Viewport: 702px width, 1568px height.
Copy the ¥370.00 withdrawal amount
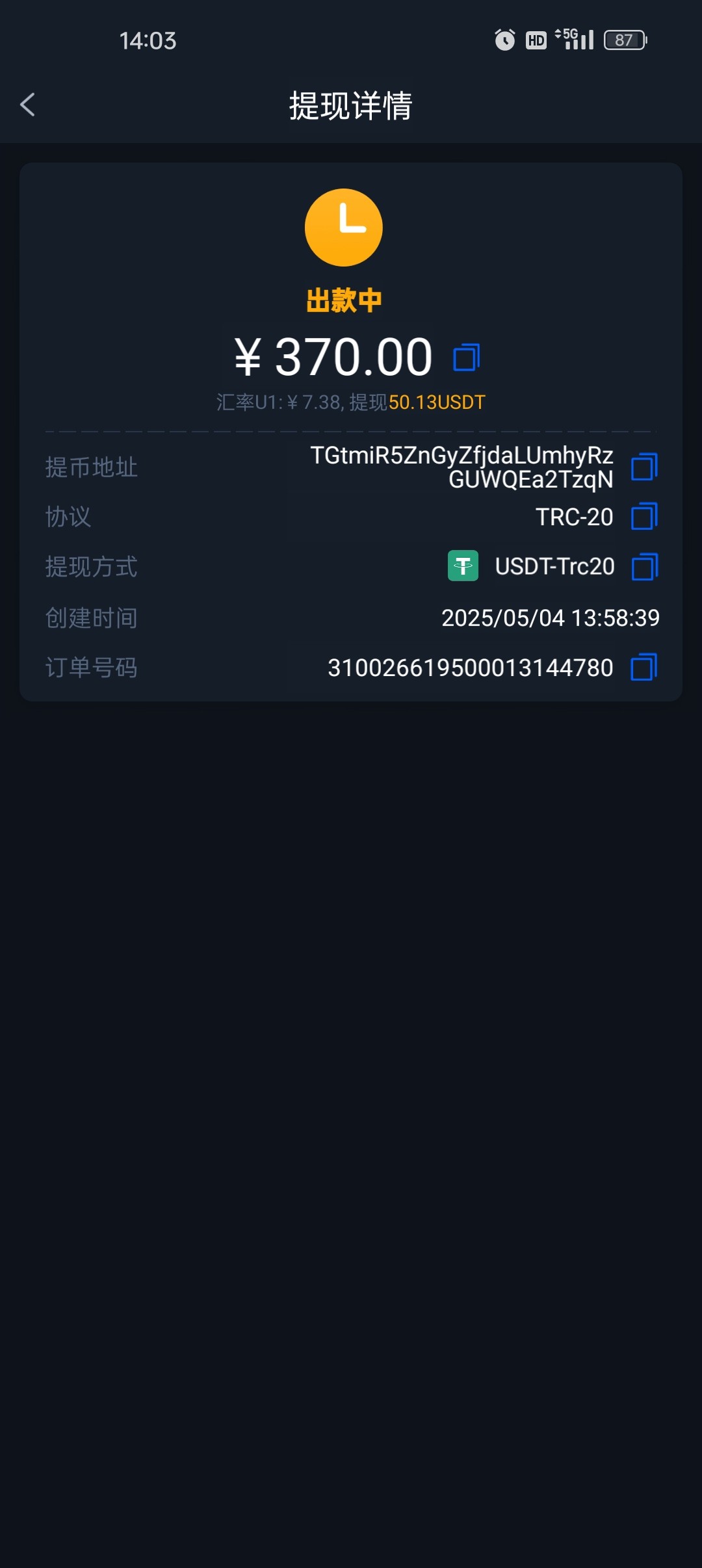[x=466, y=358]
